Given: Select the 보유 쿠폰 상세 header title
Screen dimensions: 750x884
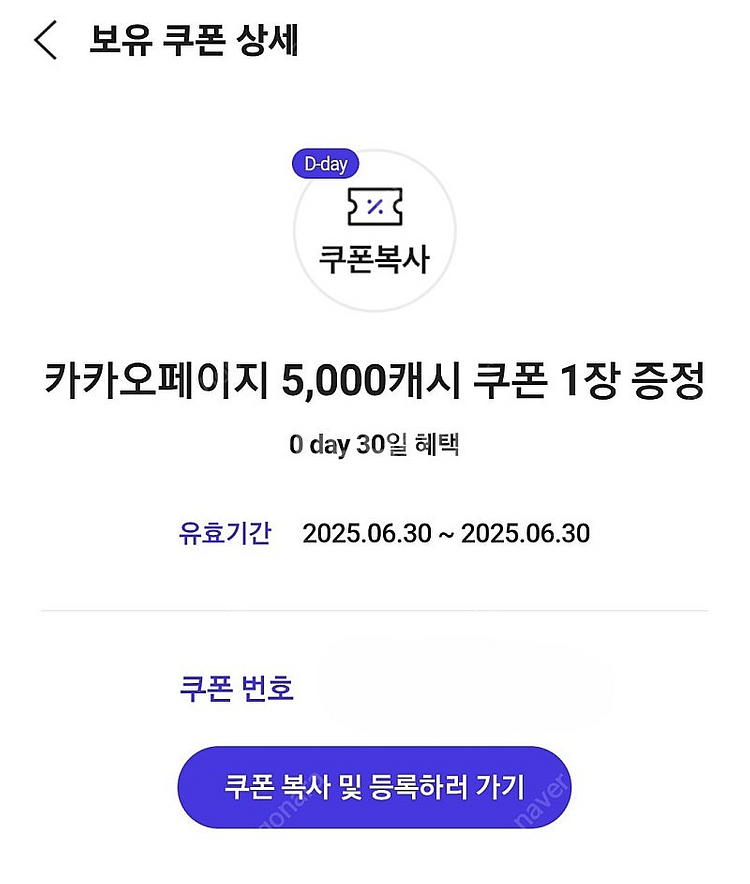Looking at the screenshot, I should pos(190,38).
